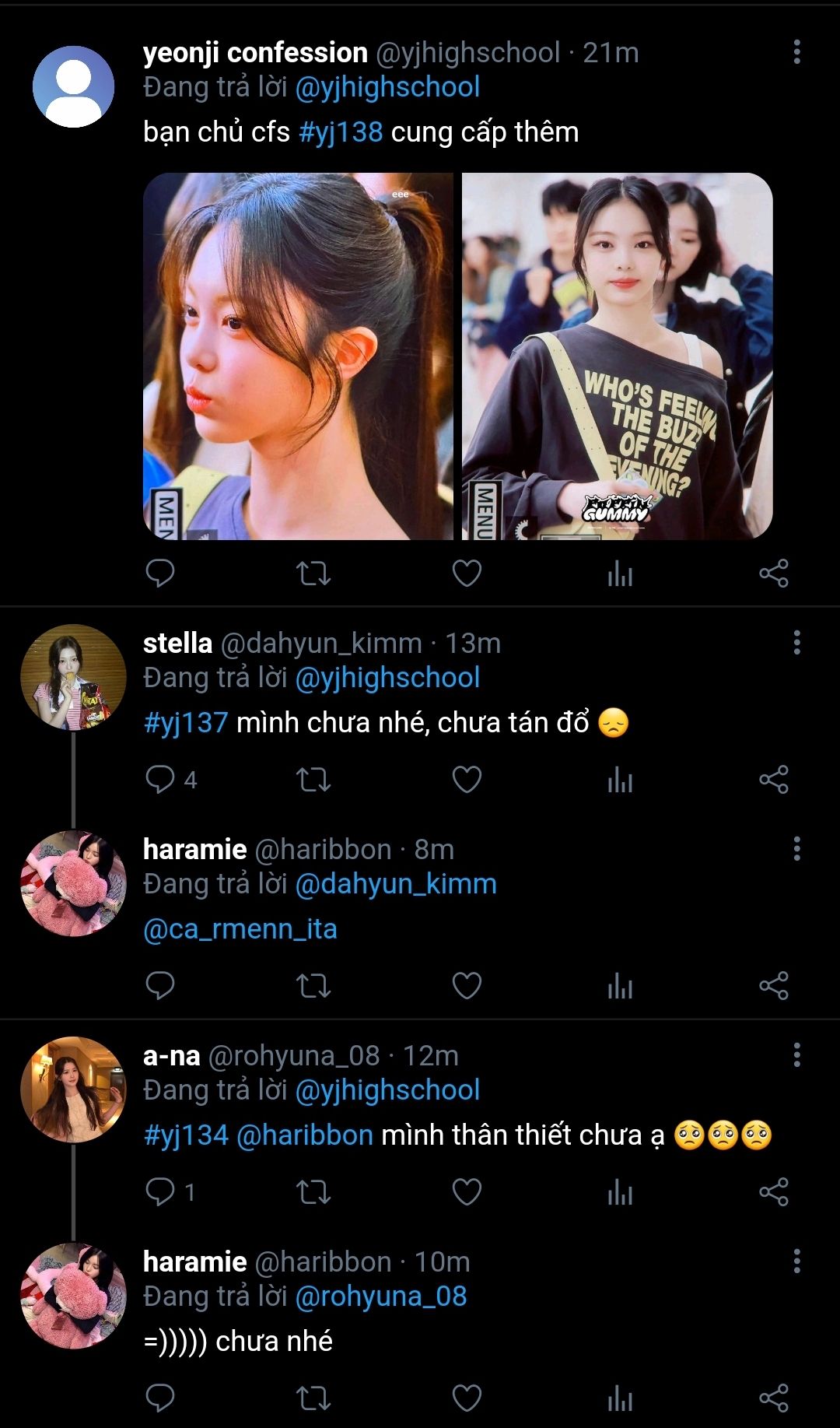
Task: View the right photo in yeonji confession's tweet
Action: pyautogui.click(x=617, y=356)
